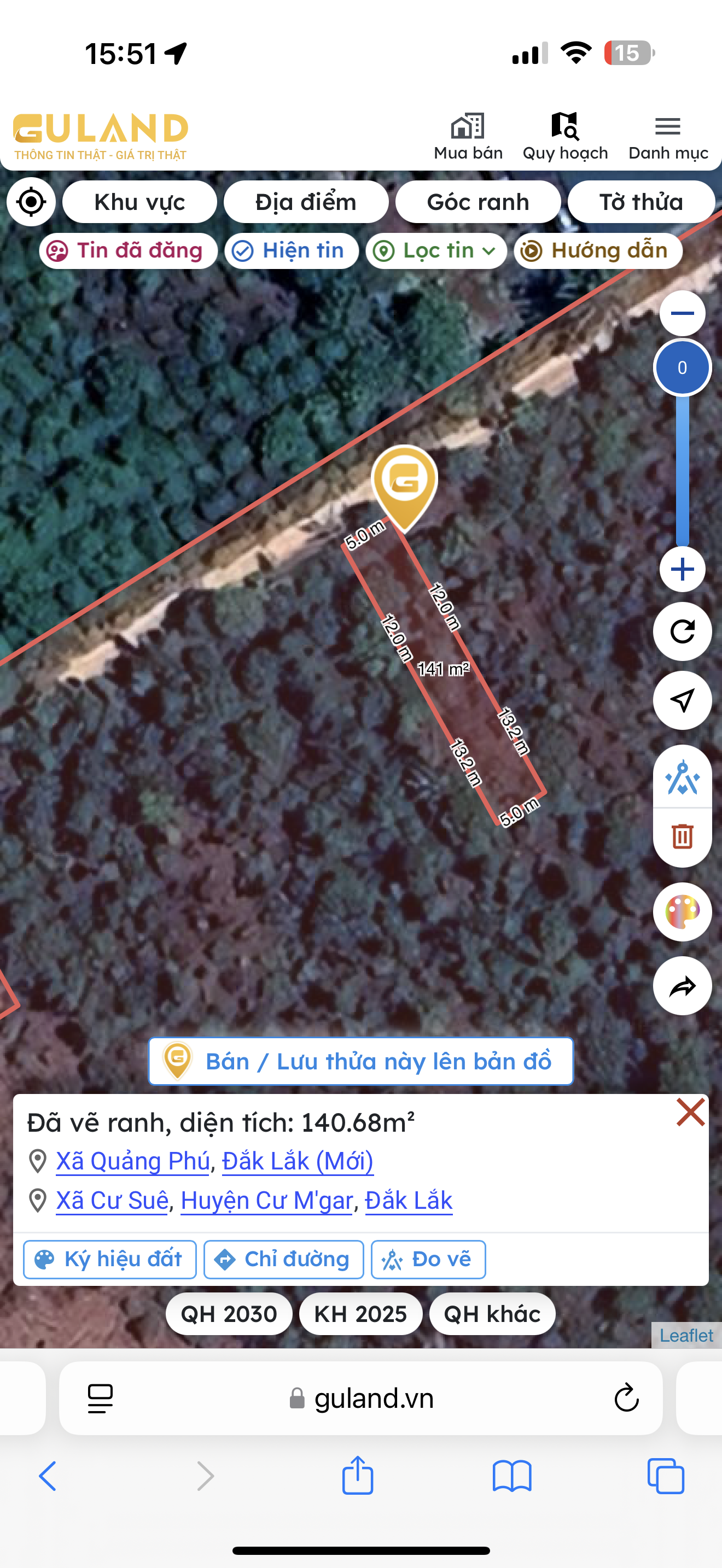Tap Bán / Lưu thửa này lên bản đồ

pyautogui.click(x=361, y=1061)
